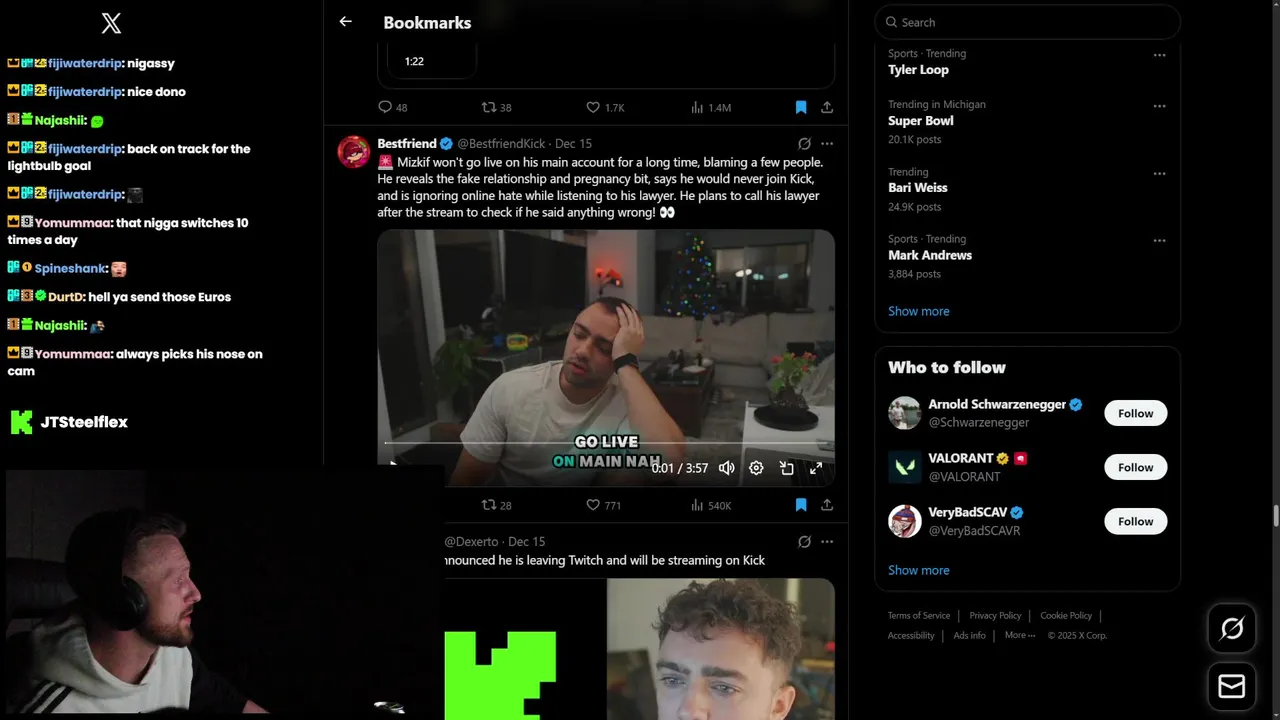Open the Mark Andrews trend

tap(929, 255)
